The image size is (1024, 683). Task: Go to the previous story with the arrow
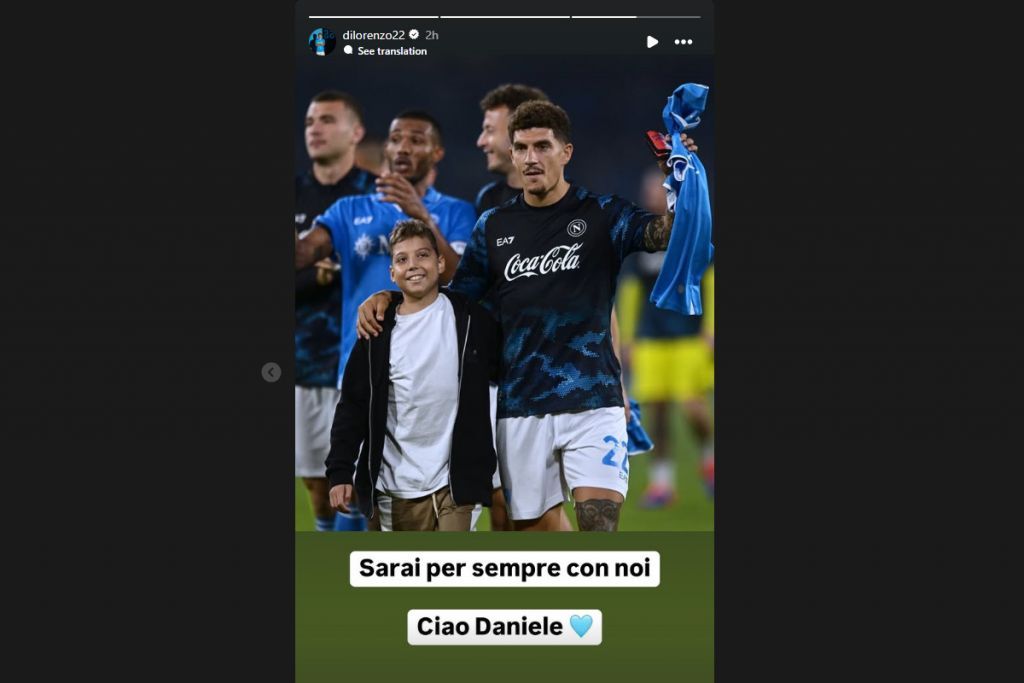pyautogui.click(x=271, y=372)
